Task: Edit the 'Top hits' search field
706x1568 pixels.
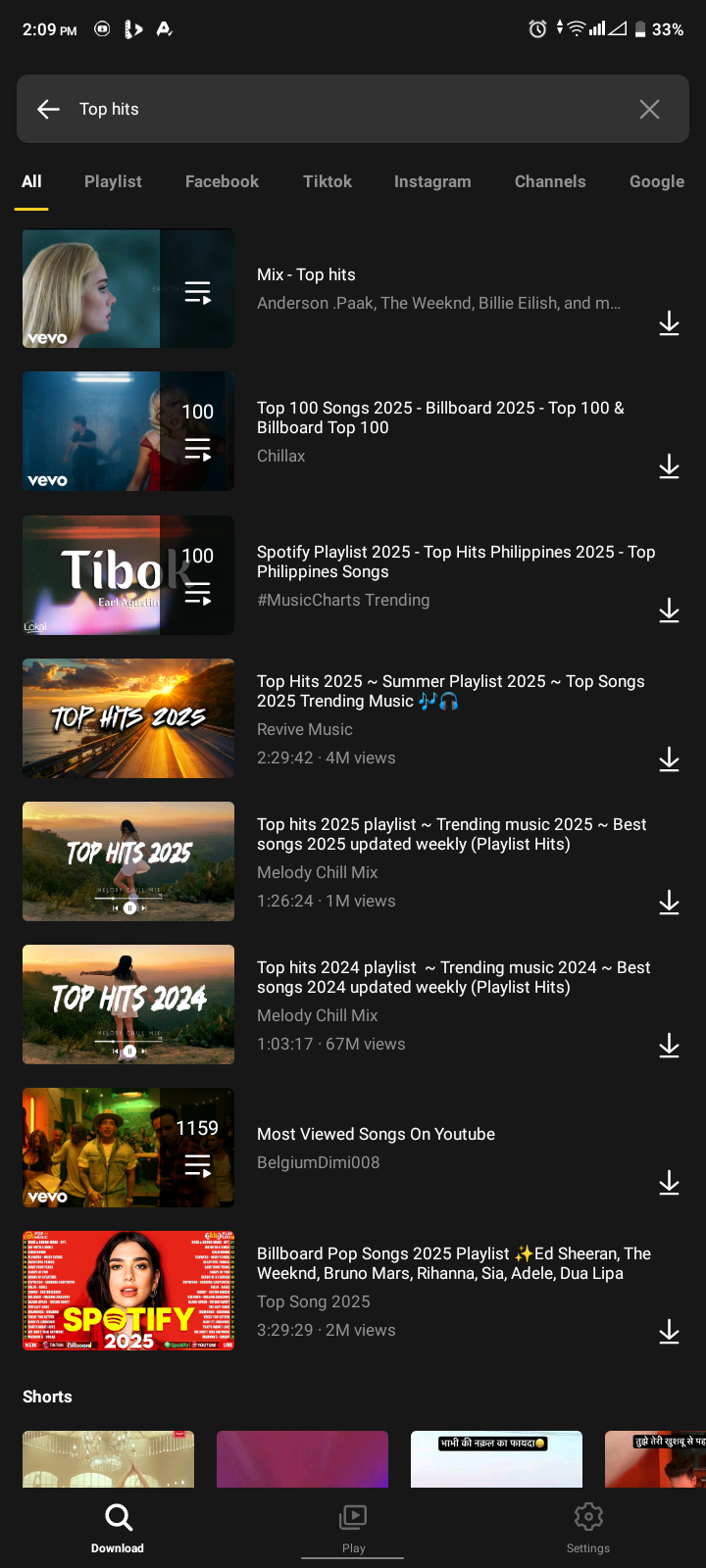Action: (x=343, y=109)
